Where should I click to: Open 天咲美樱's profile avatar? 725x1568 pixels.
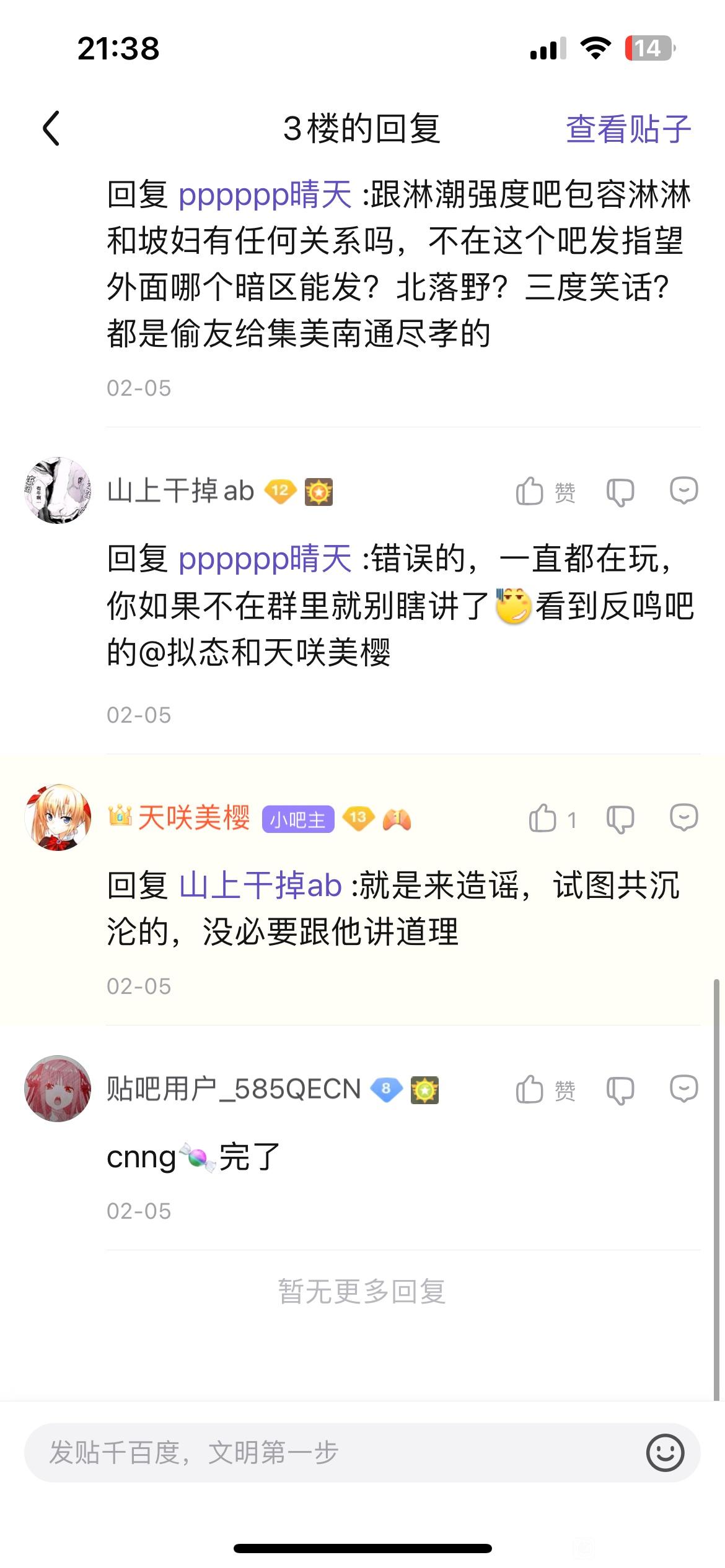click(58, 818)
